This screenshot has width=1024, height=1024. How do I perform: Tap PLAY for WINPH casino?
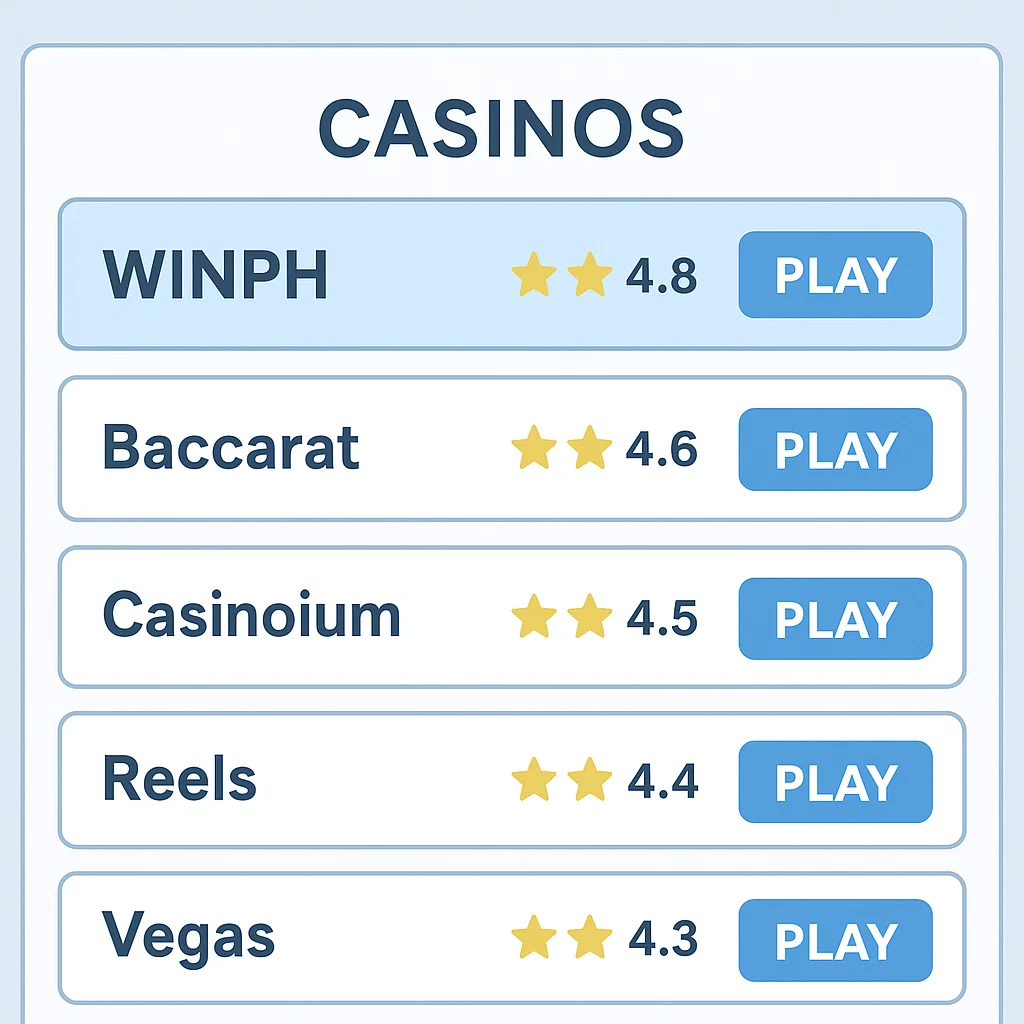pyautogui.click(x=835, y=275)
